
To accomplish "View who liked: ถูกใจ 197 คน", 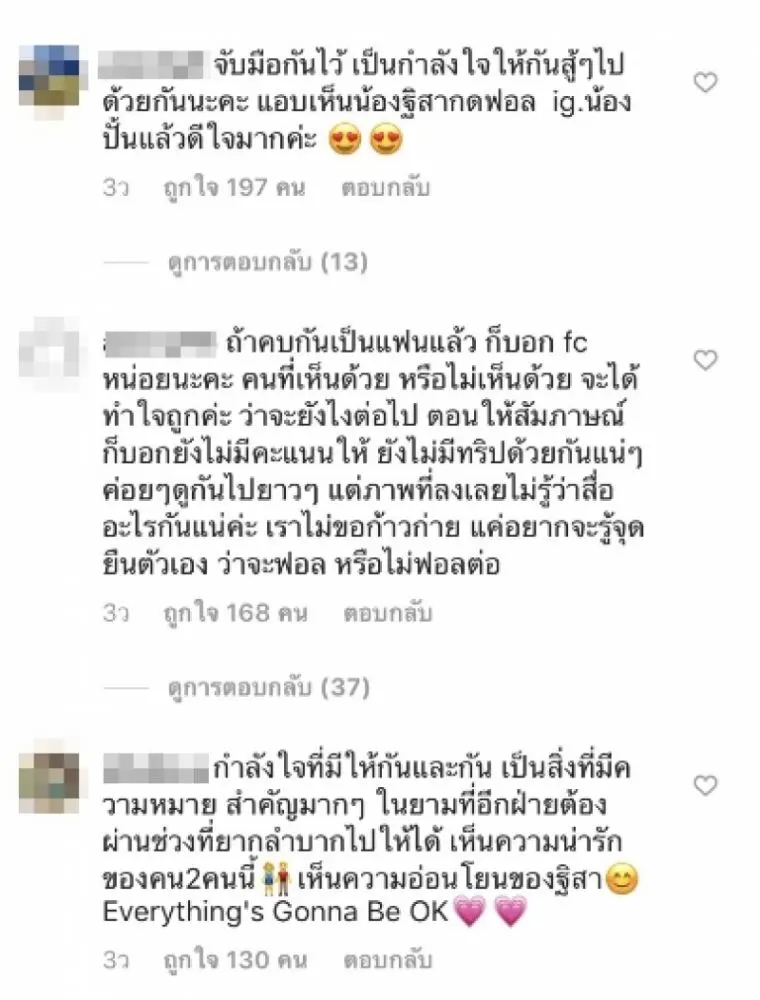I will click(234, 187).
